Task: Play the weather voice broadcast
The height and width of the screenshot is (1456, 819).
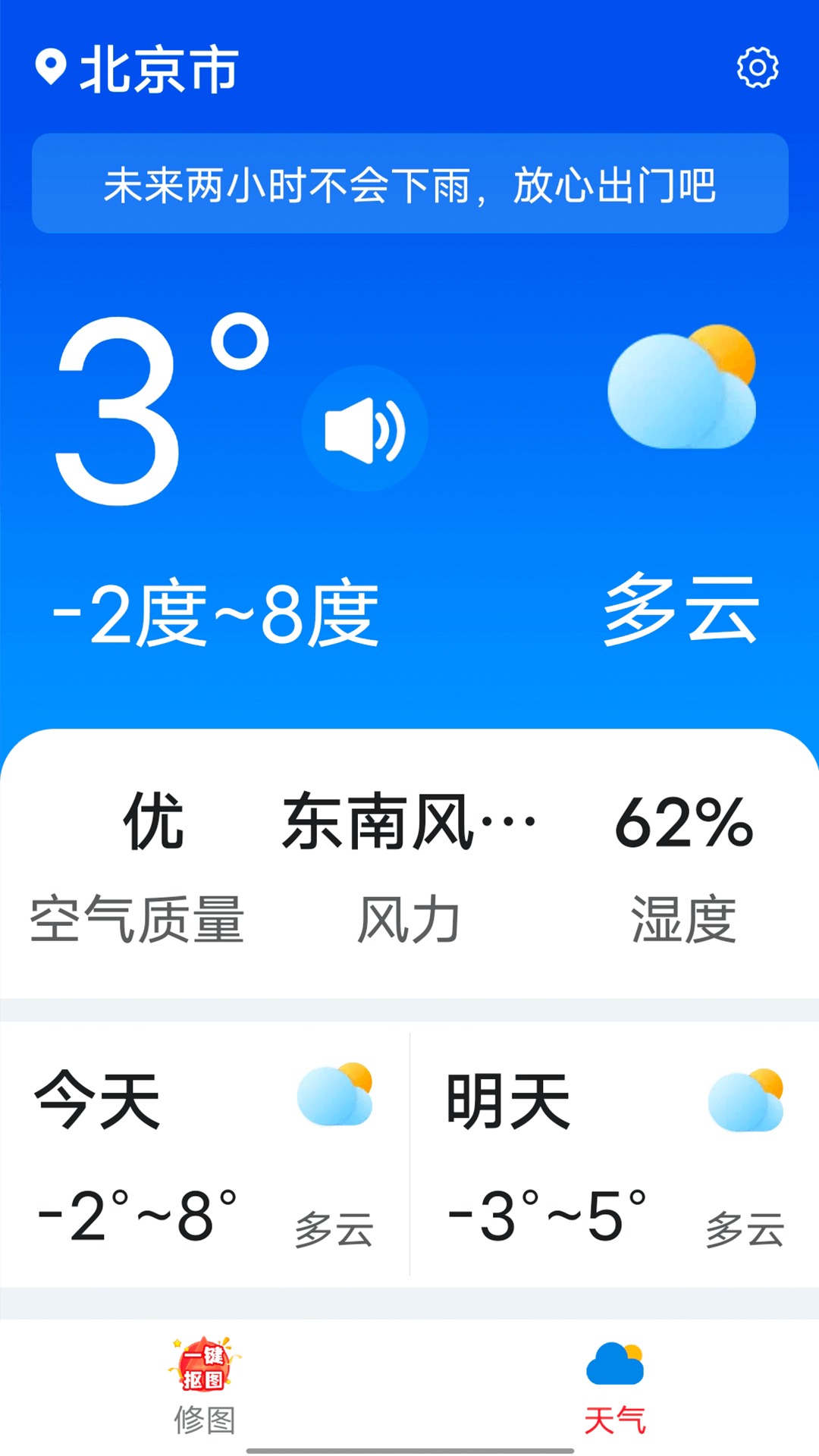Action: [365, 429]
